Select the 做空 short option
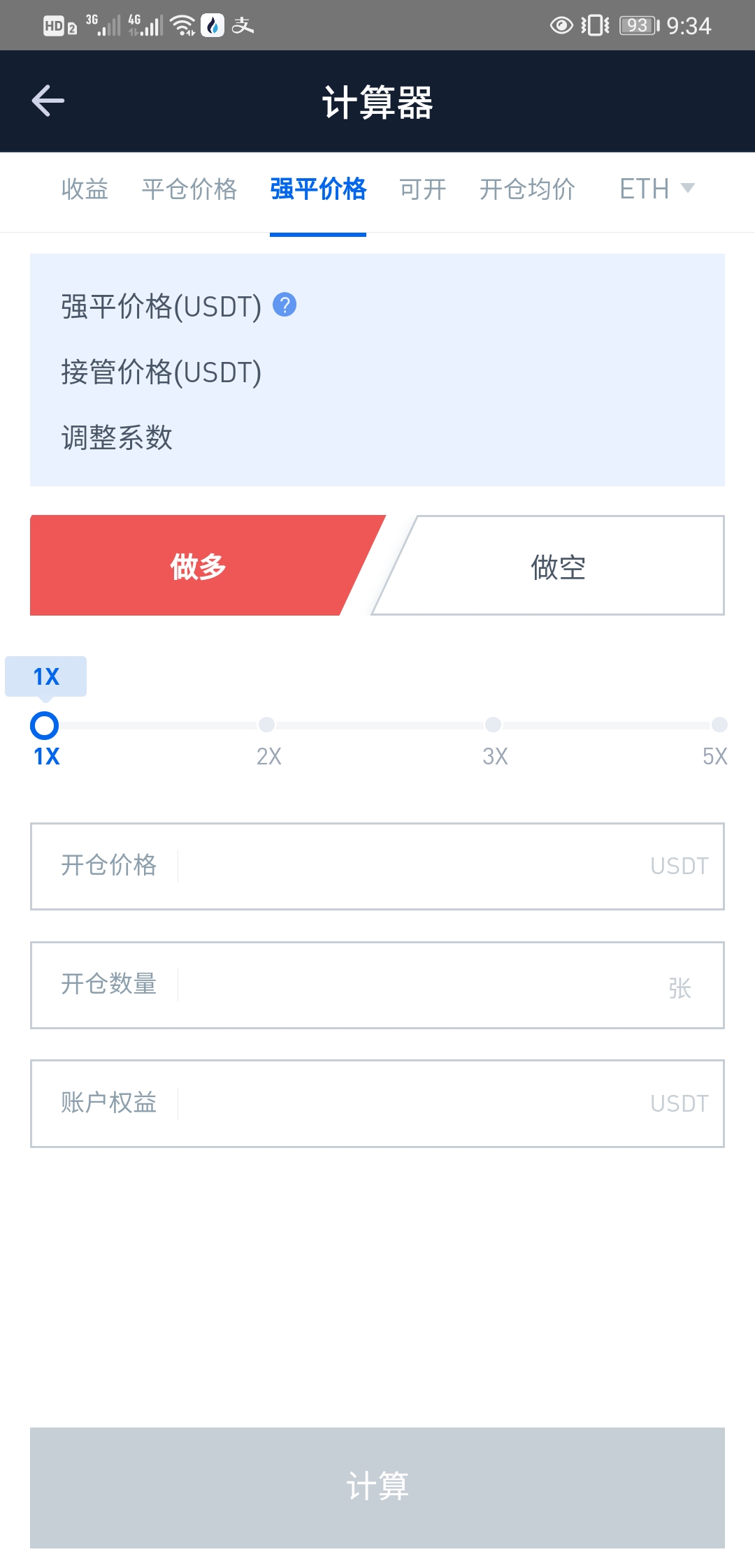This screenshot has width=755, height=1568. click(558, 566)
